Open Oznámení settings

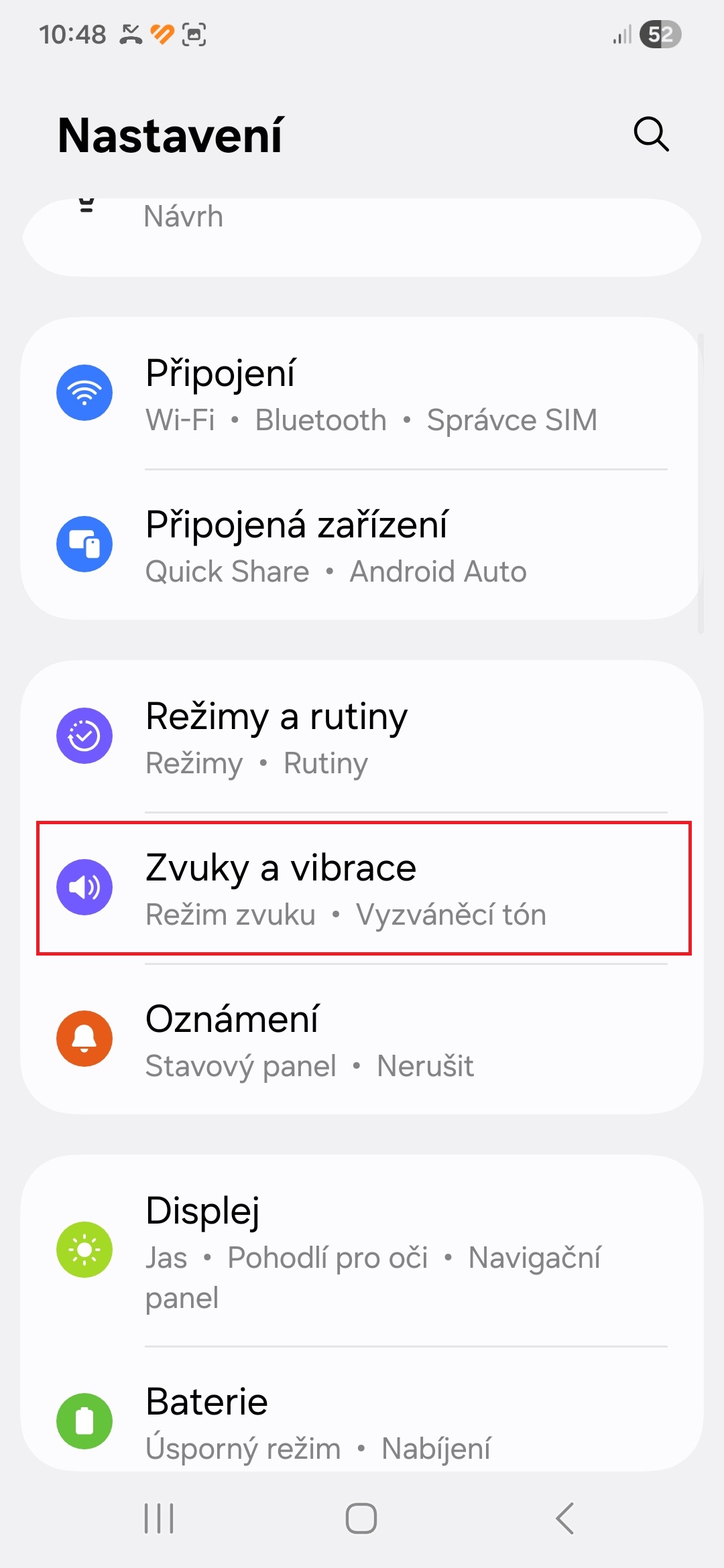pos(362,1039)
